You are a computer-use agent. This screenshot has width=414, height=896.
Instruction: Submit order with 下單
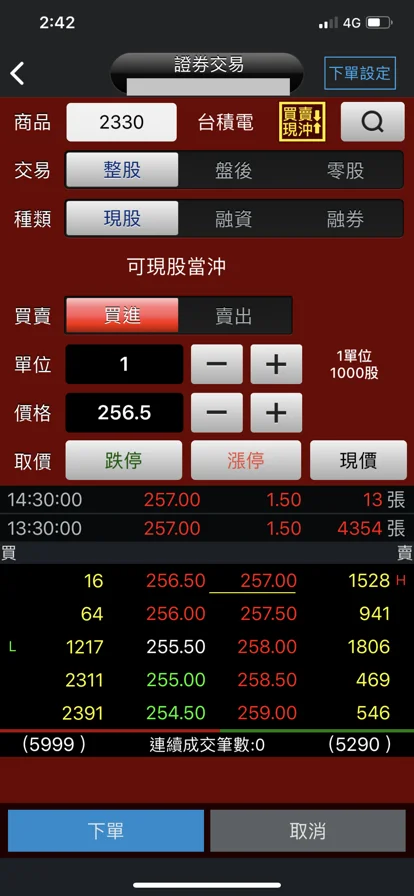coord(106,831)
